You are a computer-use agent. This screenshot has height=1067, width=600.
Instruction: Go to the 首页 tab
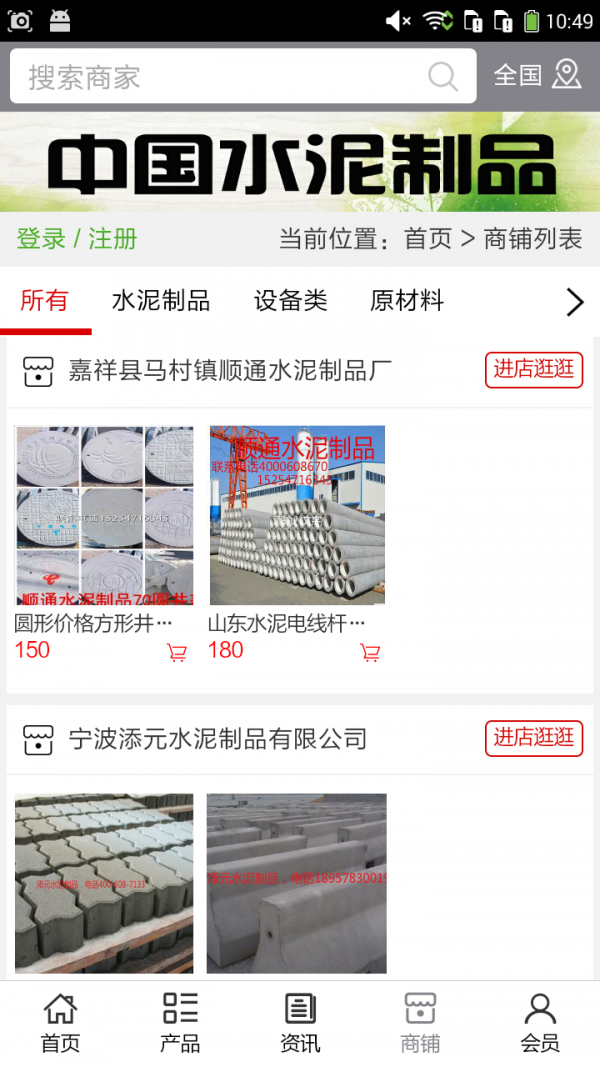[60, 1022]
